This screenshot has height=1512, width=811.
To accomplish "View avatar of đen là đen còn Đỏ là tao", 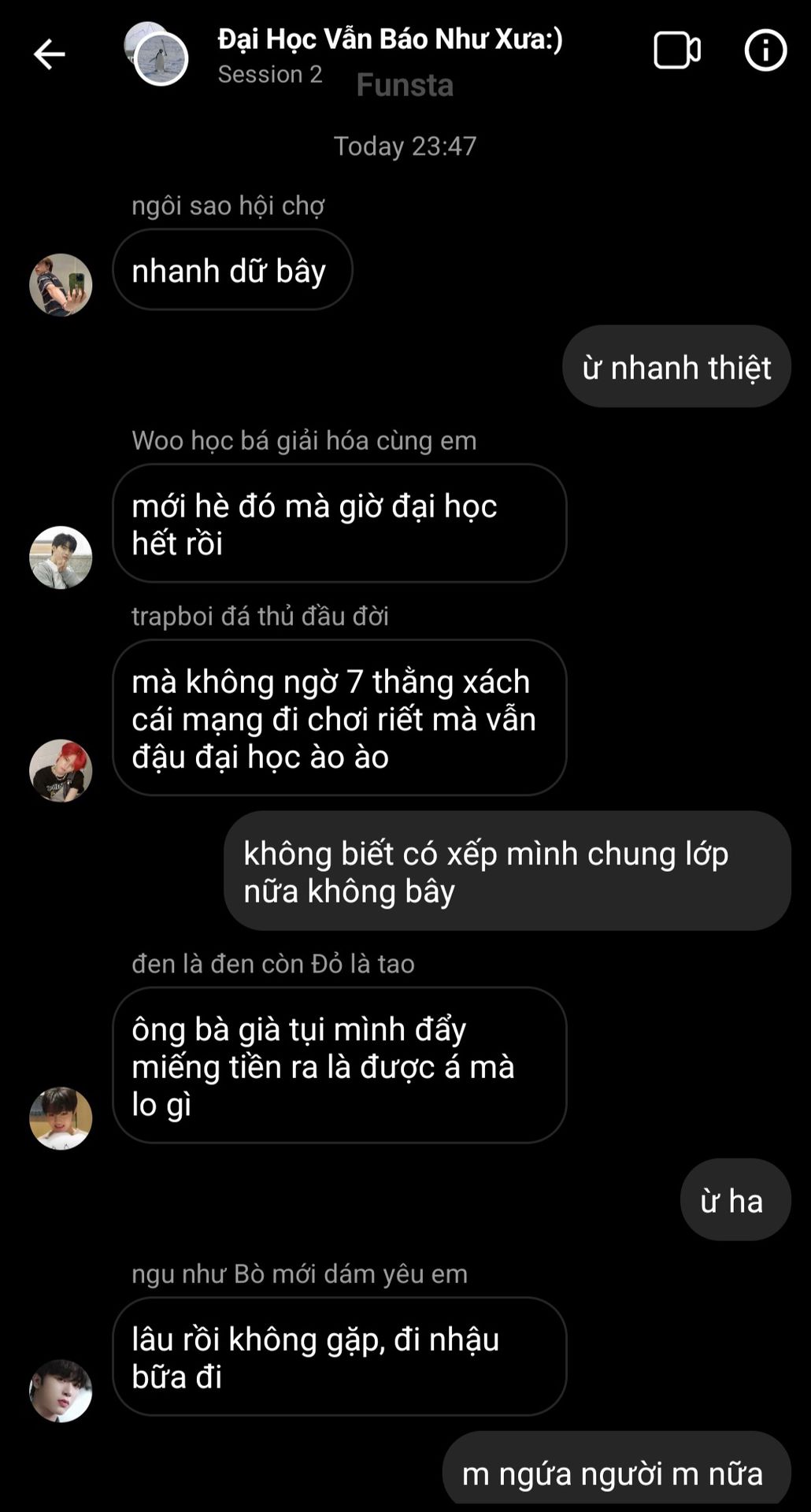I will 61,1118.
